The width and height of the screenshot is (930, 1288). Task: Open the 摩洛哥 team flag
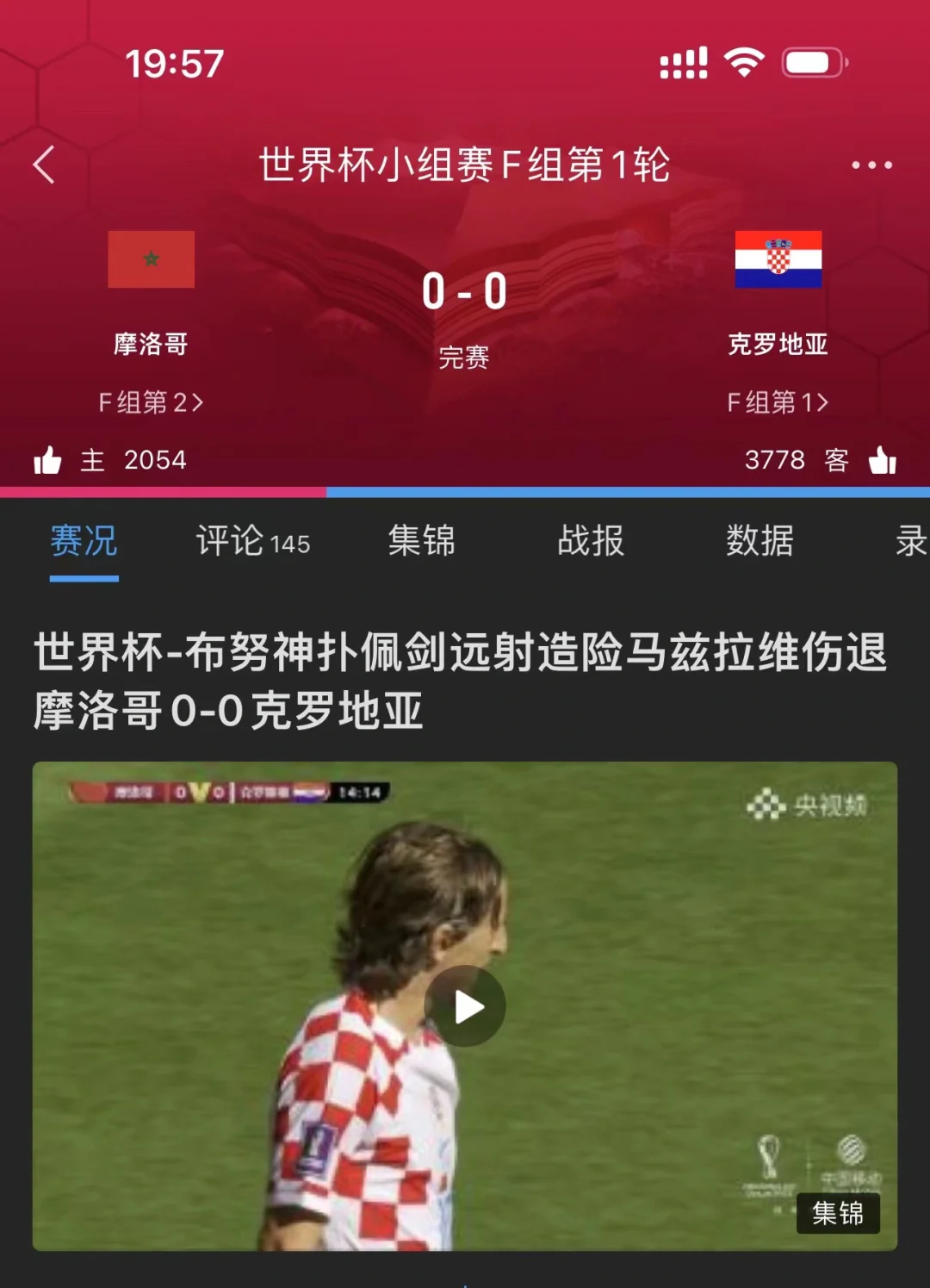[x=151, y=259]
